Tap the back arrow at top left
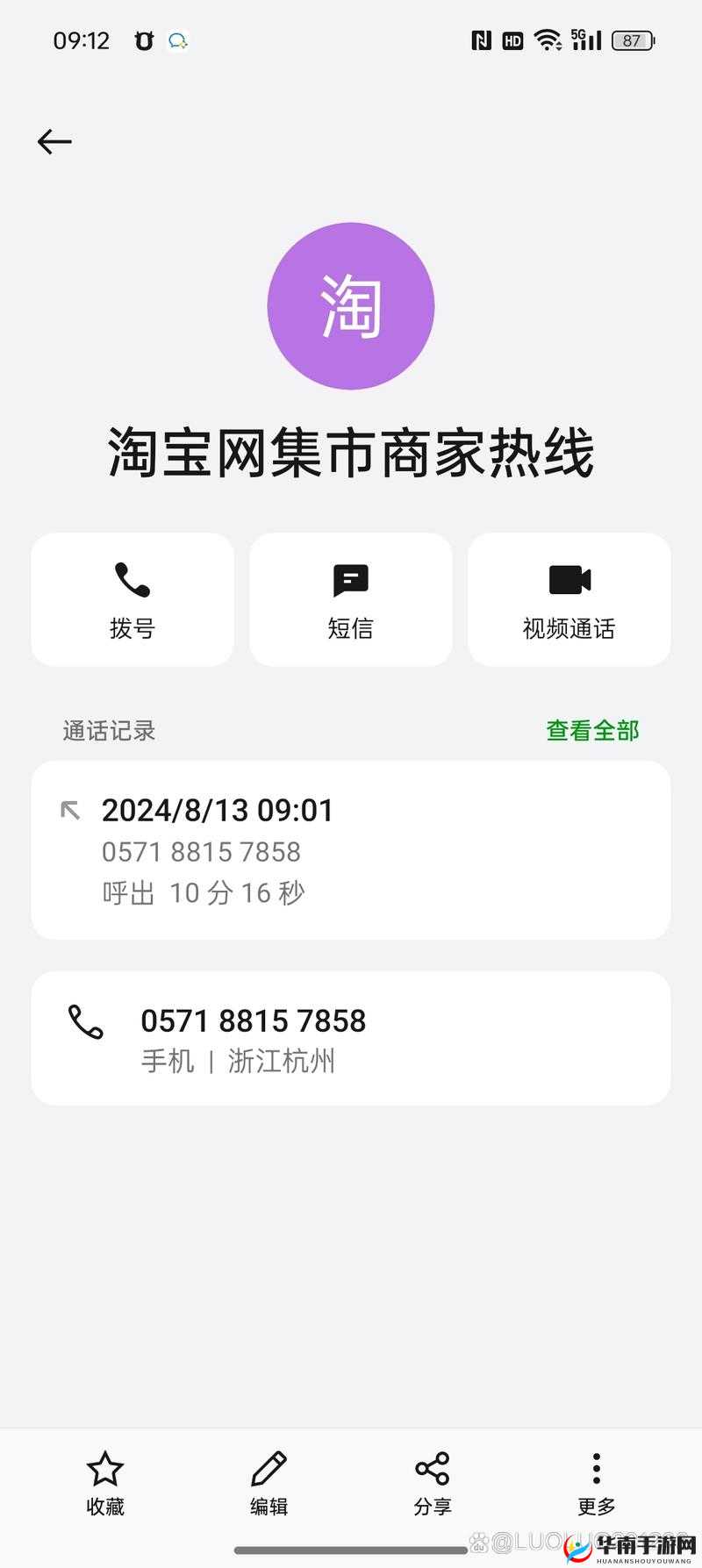This screenshot has width=702, height=1568. click(54, 141)
